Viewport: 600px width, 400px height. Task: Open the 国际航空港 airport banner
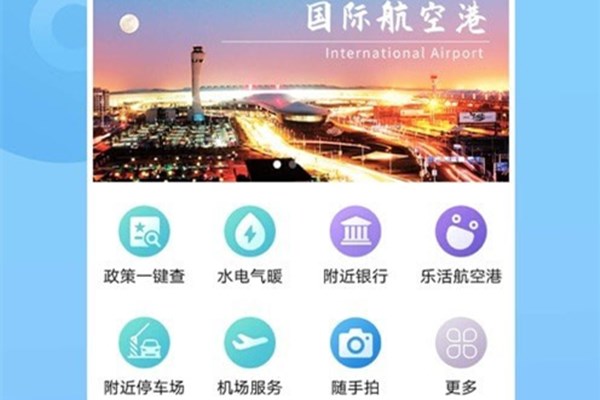pyautogui.click(x=300, y=95)
